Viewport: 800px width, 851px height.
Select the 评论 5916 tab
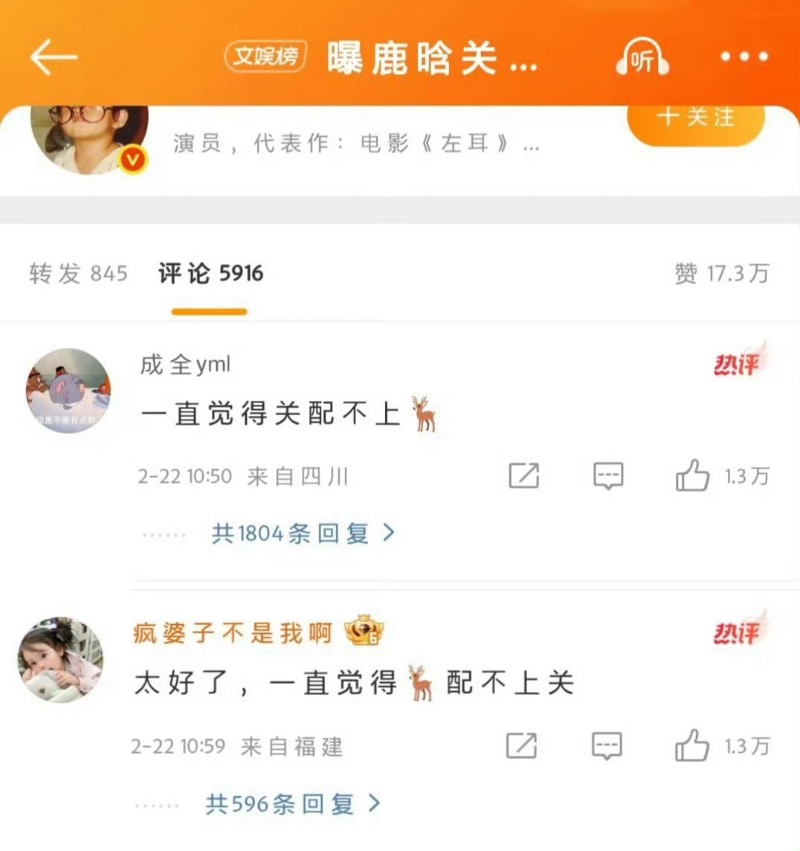(x=210, y=273)
